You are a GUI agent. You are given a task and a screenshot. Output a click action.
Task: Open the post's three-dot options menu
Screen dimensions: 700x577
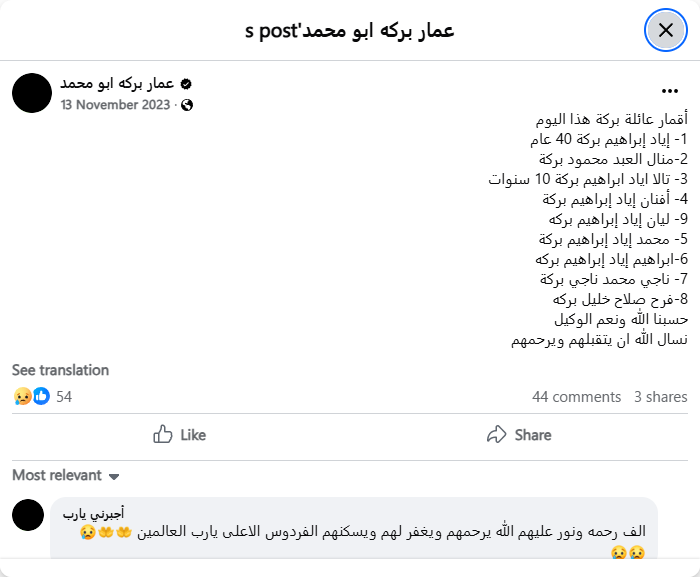pyautogui.click(x=670, y=89)
